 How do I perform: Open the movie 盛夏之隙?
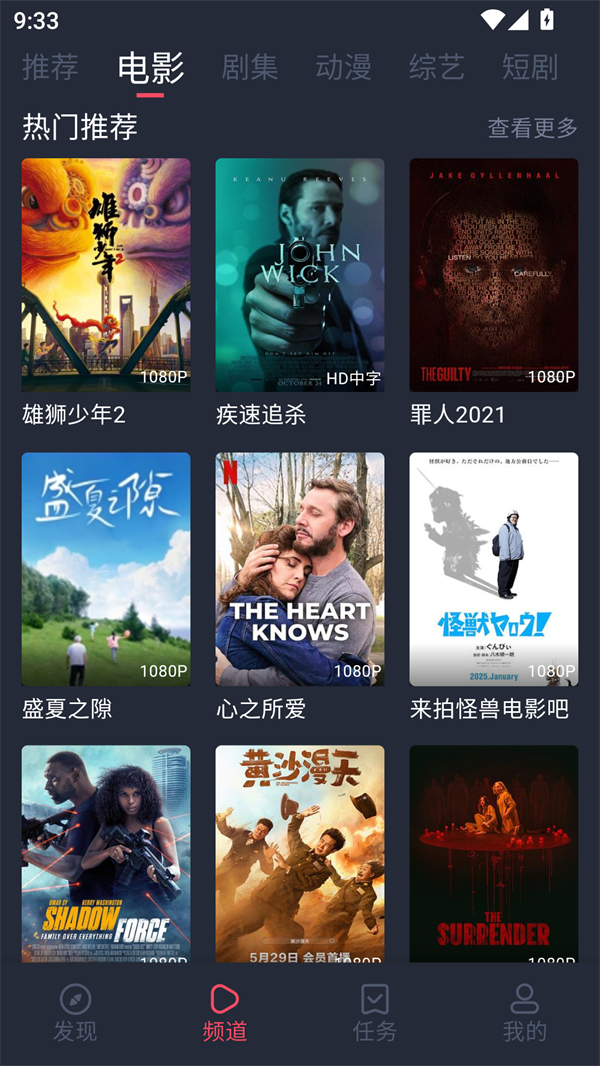click(x=106, y=569)
